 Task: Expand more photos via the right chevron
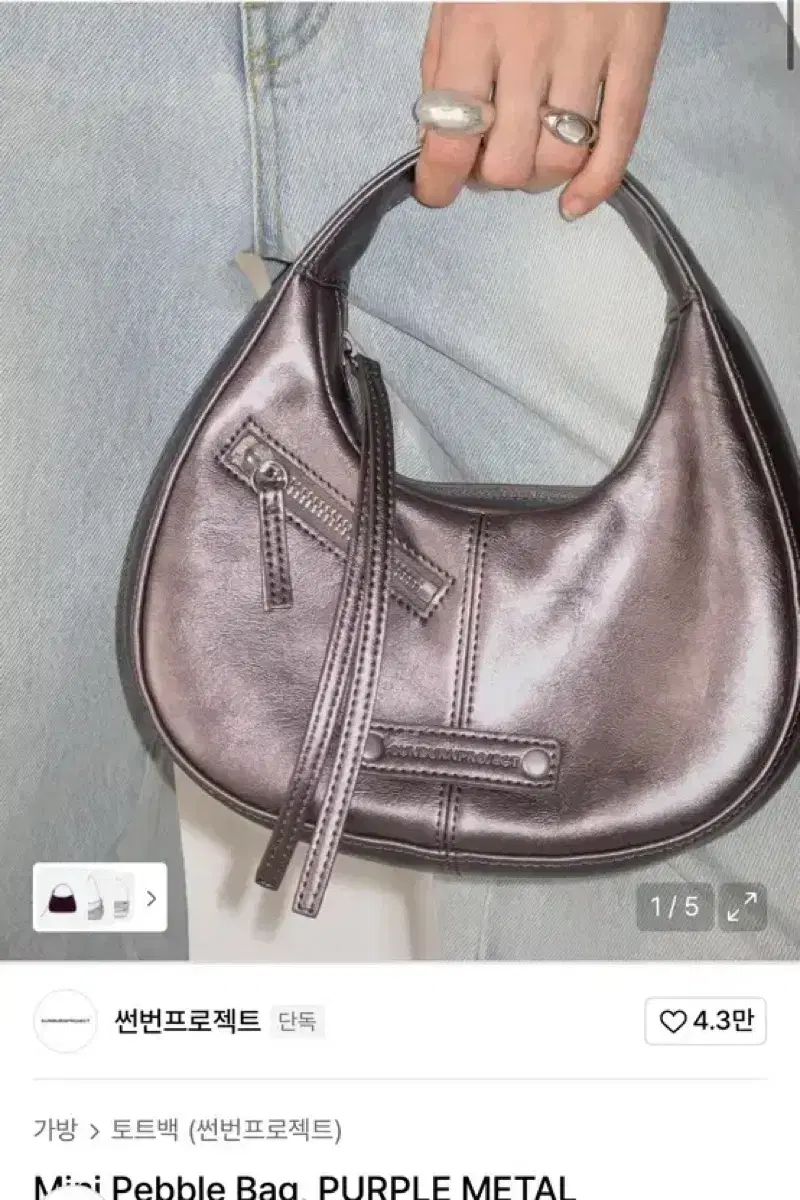[x=152, y=898]
